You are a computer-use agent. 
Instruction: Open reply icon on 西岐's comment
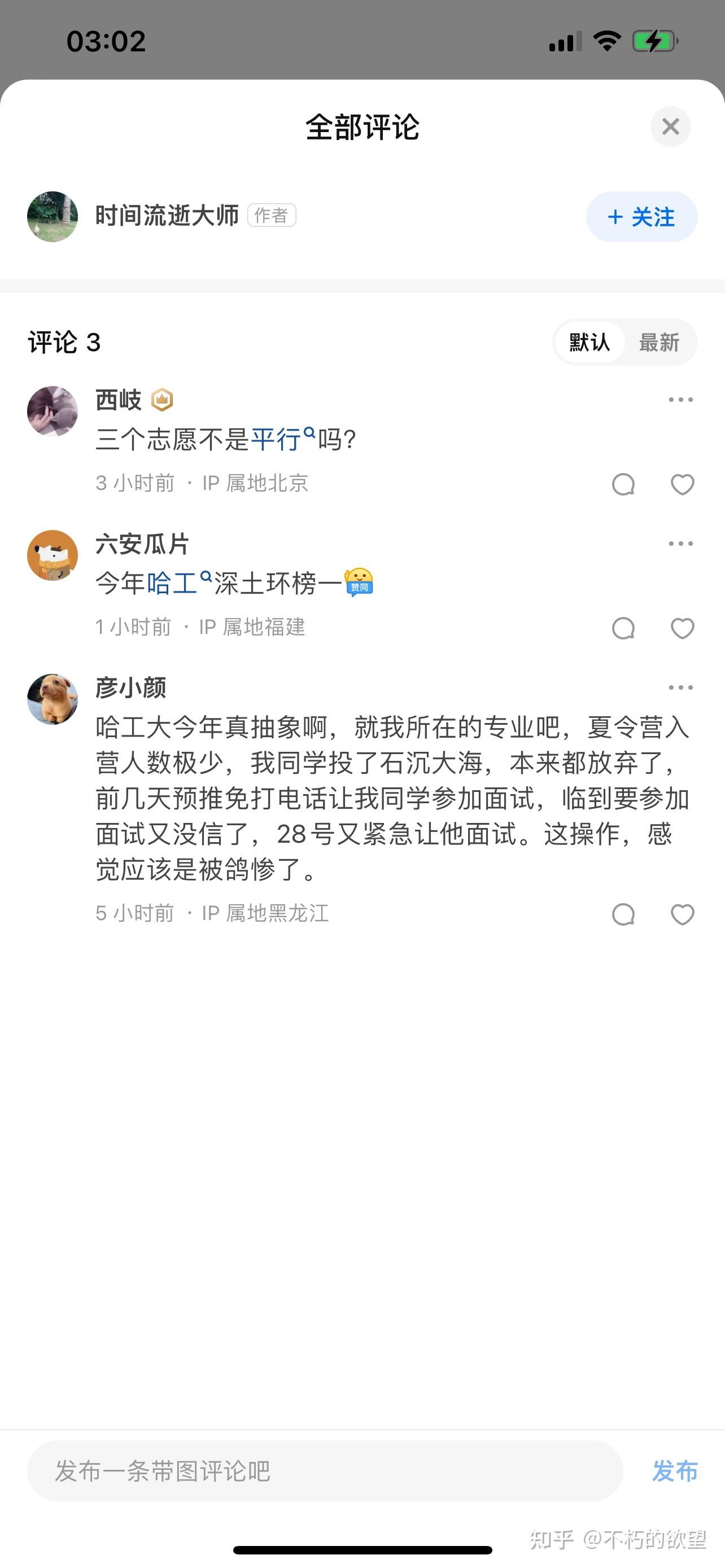pos(623,484)
